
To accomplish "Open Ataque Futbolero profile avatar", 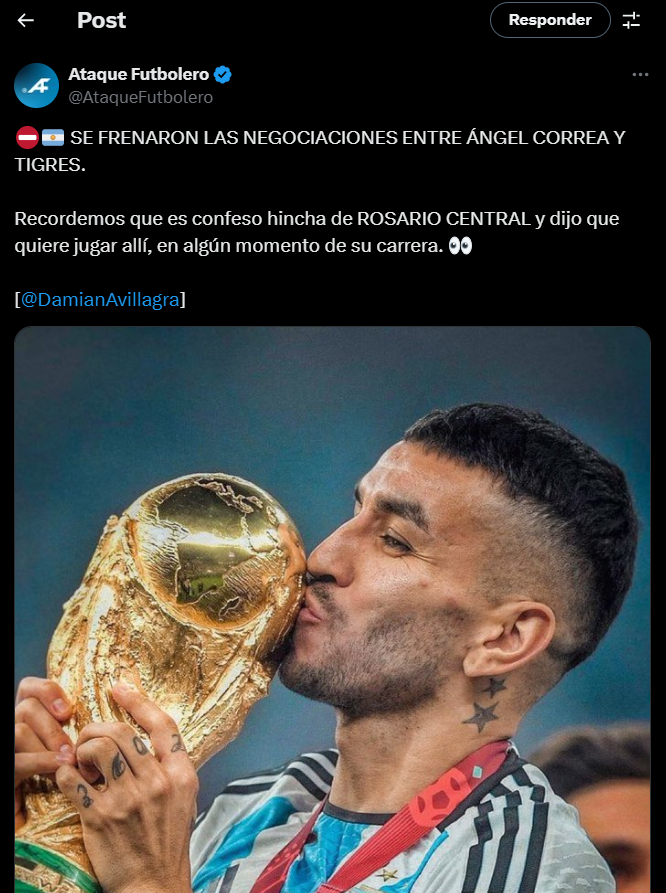I will (x=36, y=85).
